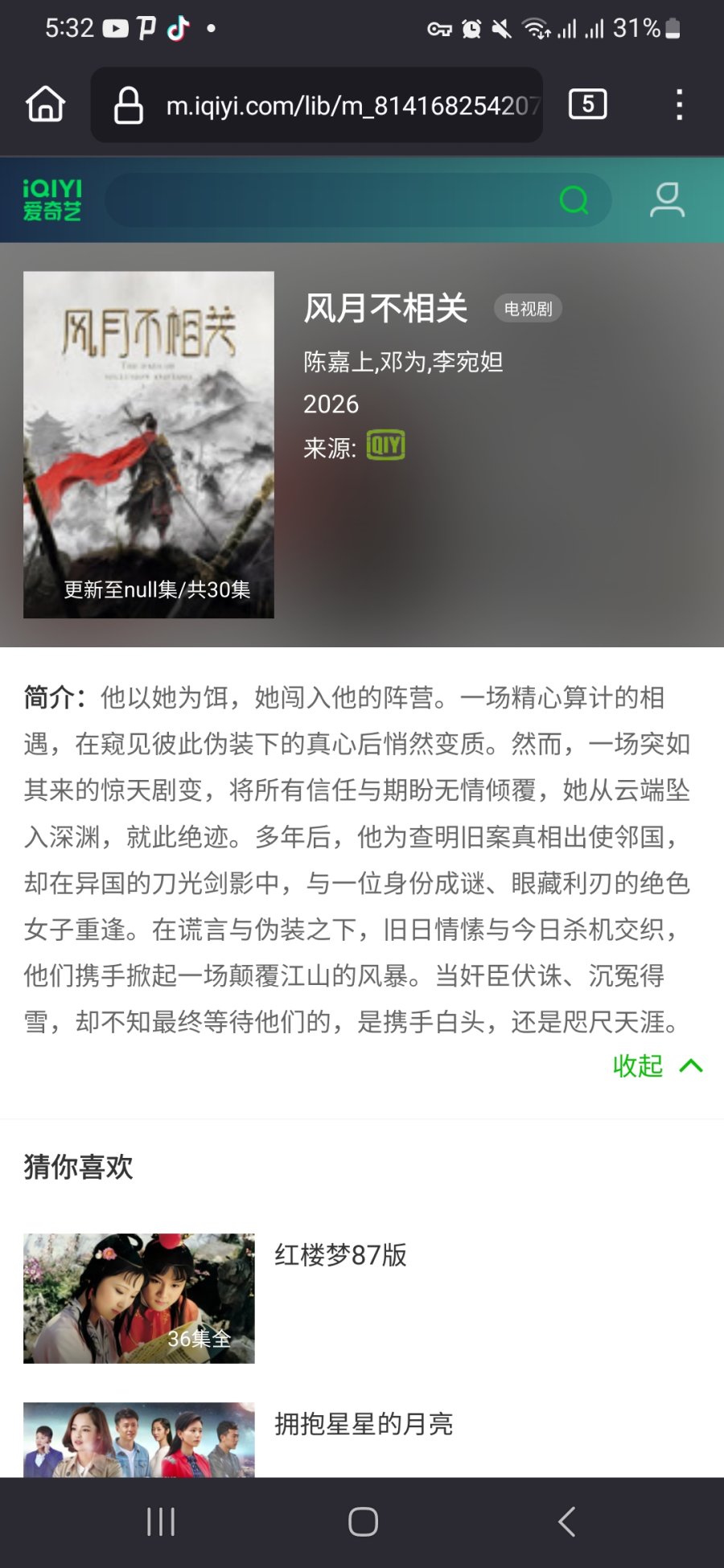Open the browser overflow menu
This screenshot has height=1568, width=724.
(x=680, y=105)
